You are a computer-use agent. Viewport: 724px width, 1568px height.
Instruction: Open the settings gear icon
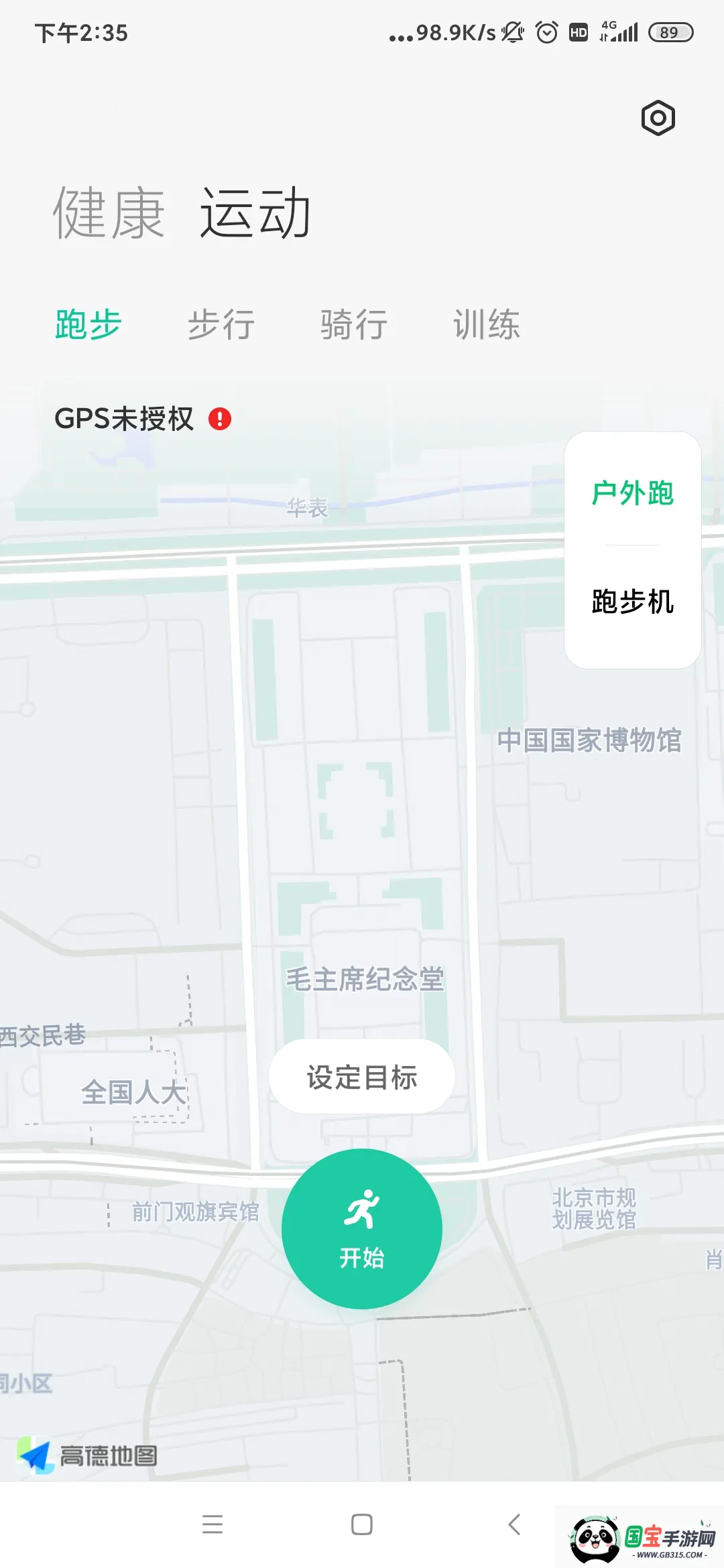tap(658, 117)
